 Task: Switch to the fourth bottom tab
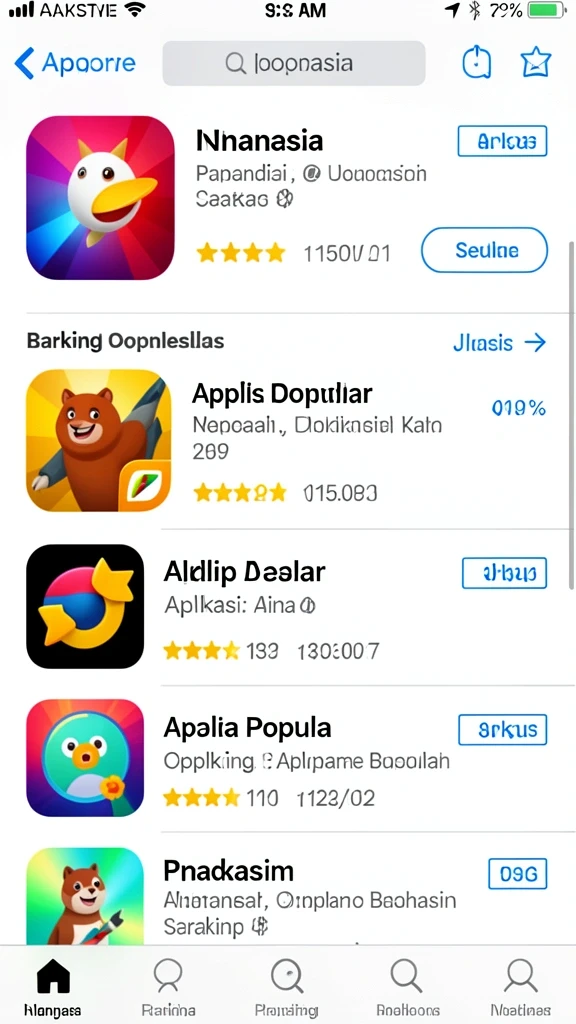pyautogui.click(x=408, y=987)
